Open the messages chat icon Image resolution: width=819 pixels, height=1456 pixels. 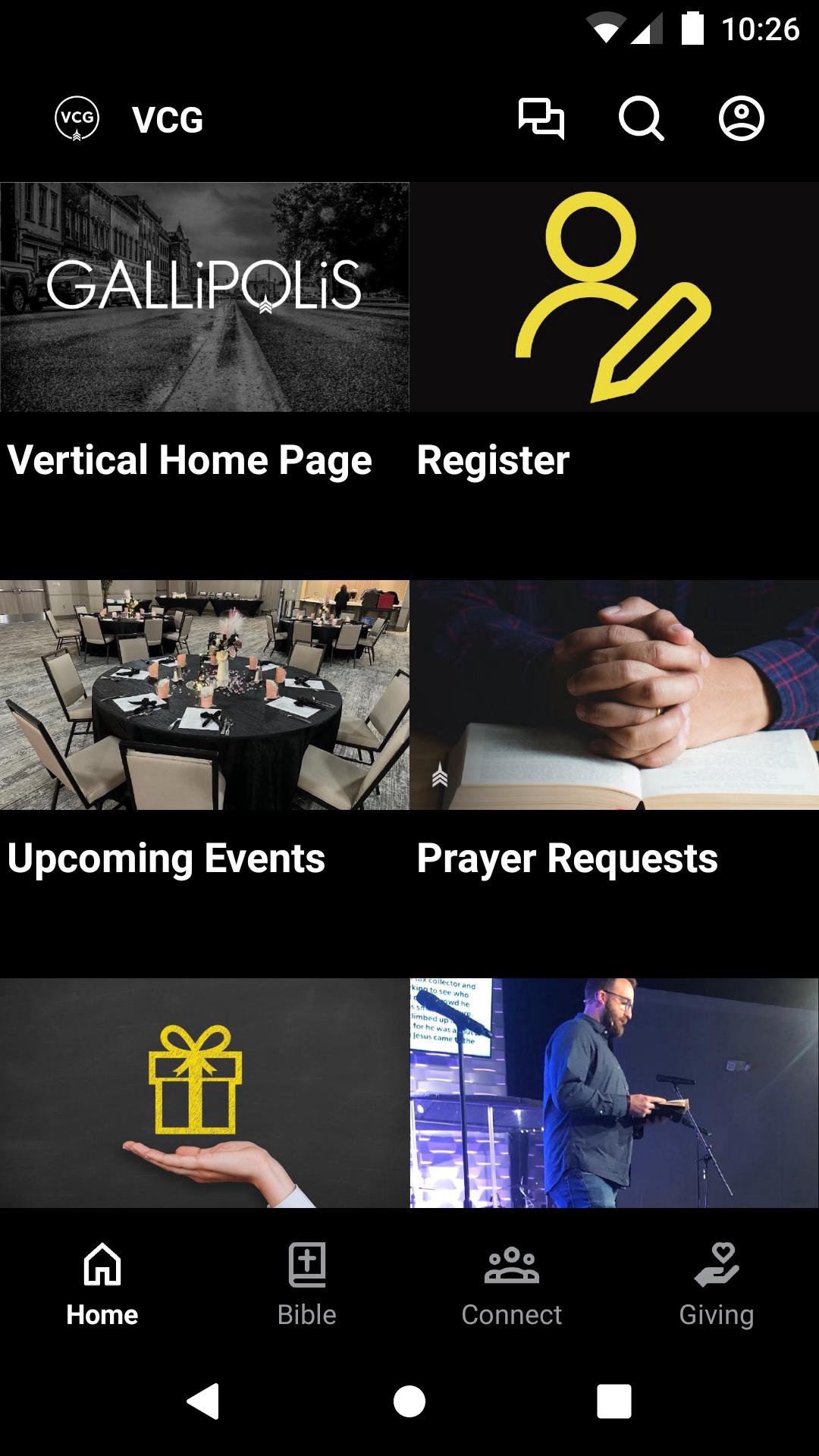pyautogui.click(x=541, y=119)
